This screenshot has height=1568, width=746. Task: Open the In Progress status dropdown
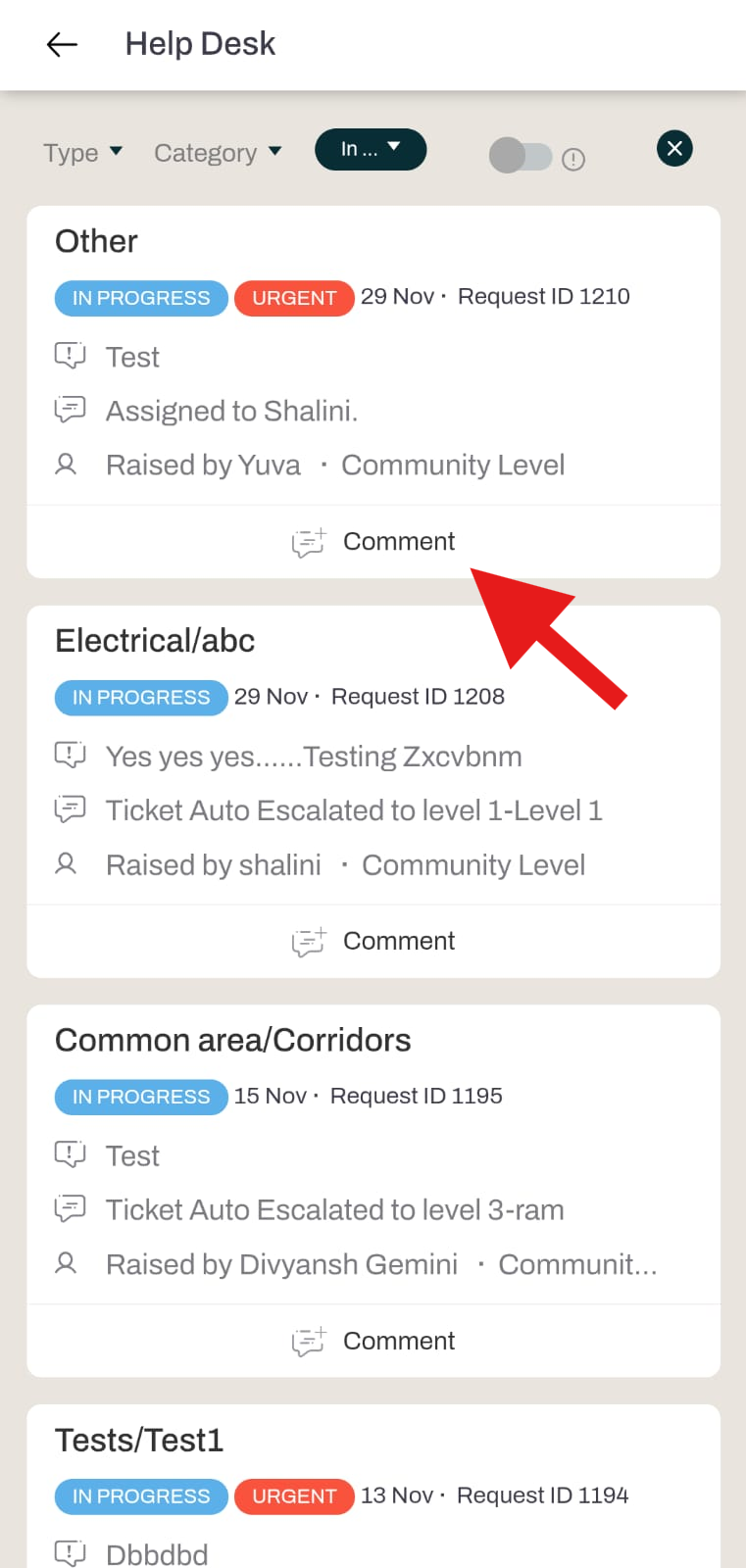[371, 149]
